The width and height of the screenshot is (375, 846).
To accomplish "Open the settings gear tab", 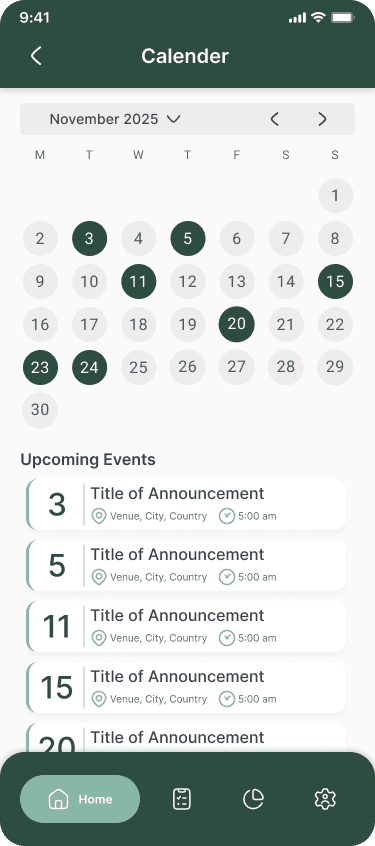I will 325,799.
